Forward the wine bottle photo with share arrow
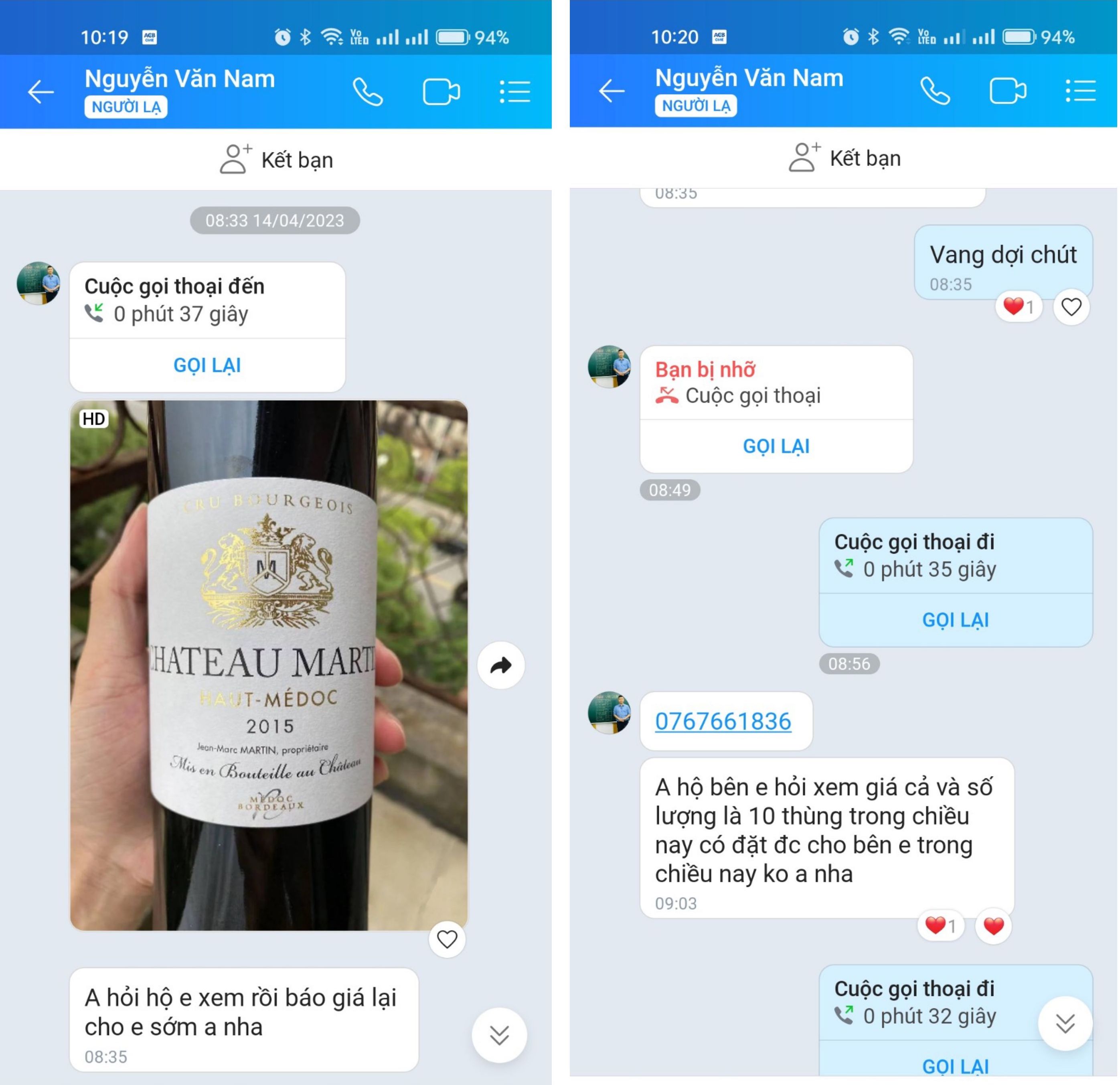 pyautogui.click(x=500, y=665)
